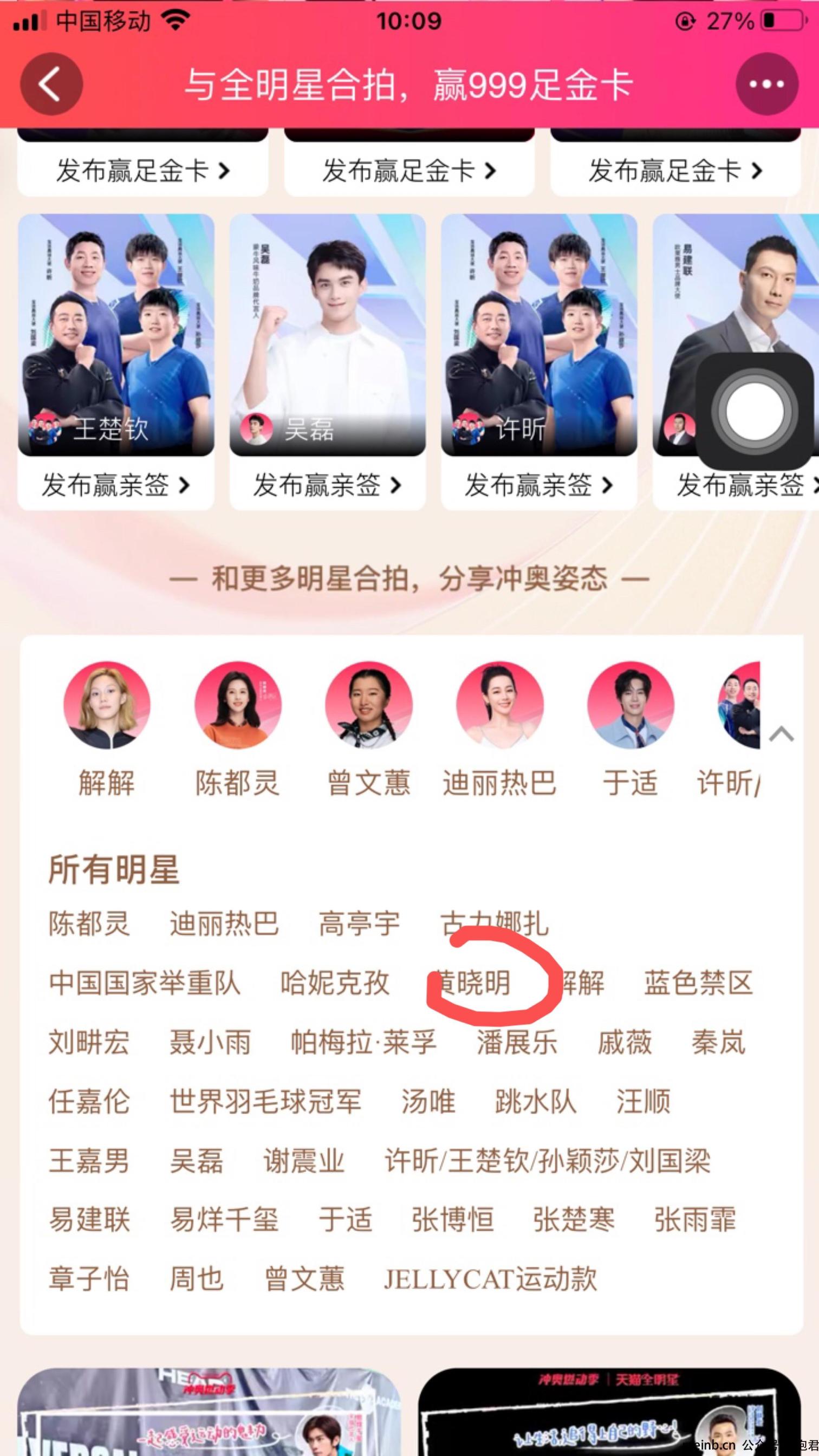Collapse the all-stars list with the chevron
The height and width of the screenshot is (1456, 819).
[781, 734]
